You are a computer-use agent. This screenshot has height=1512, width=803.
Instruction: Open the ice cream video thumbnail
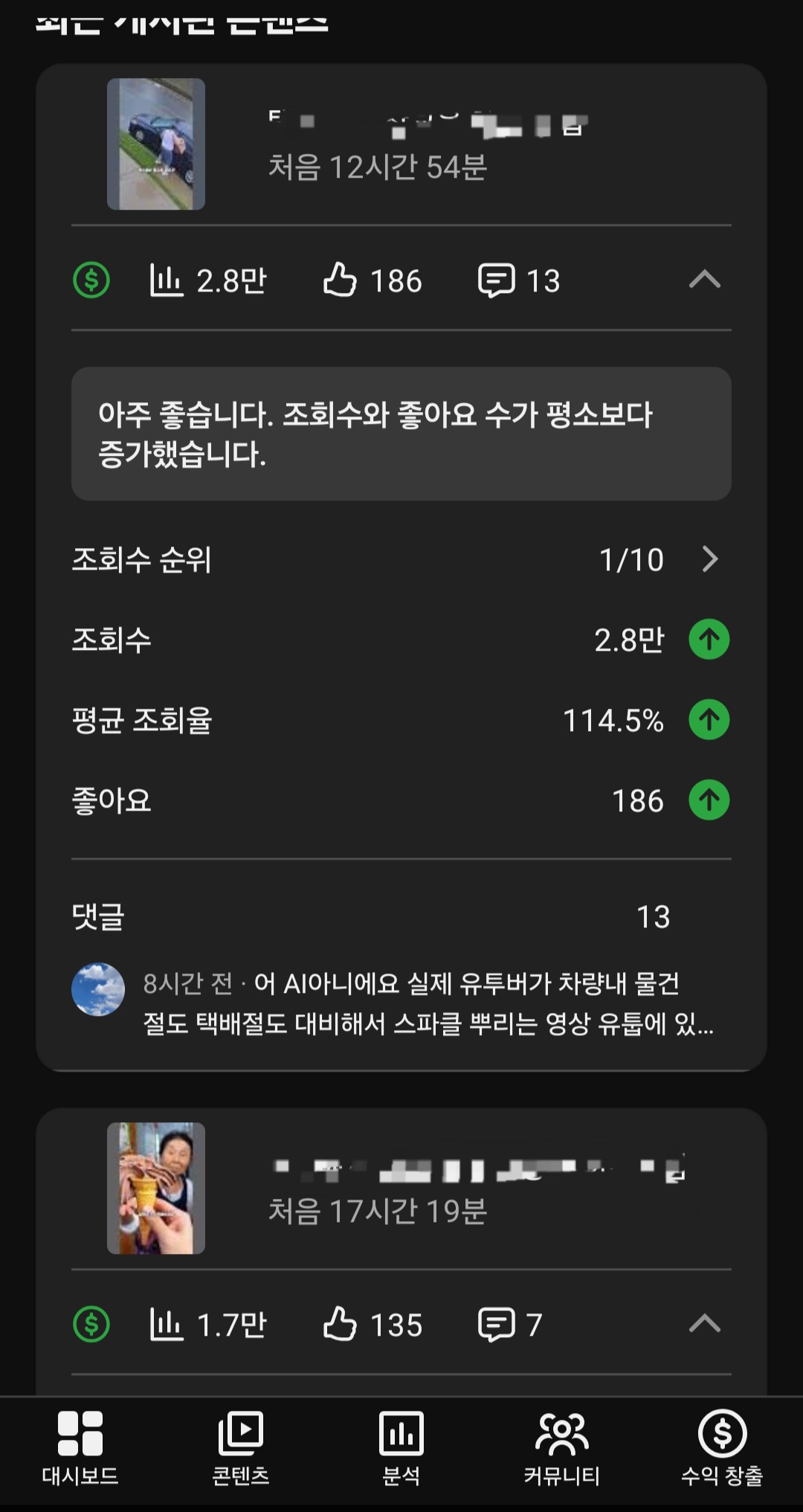pos(156,1188)
